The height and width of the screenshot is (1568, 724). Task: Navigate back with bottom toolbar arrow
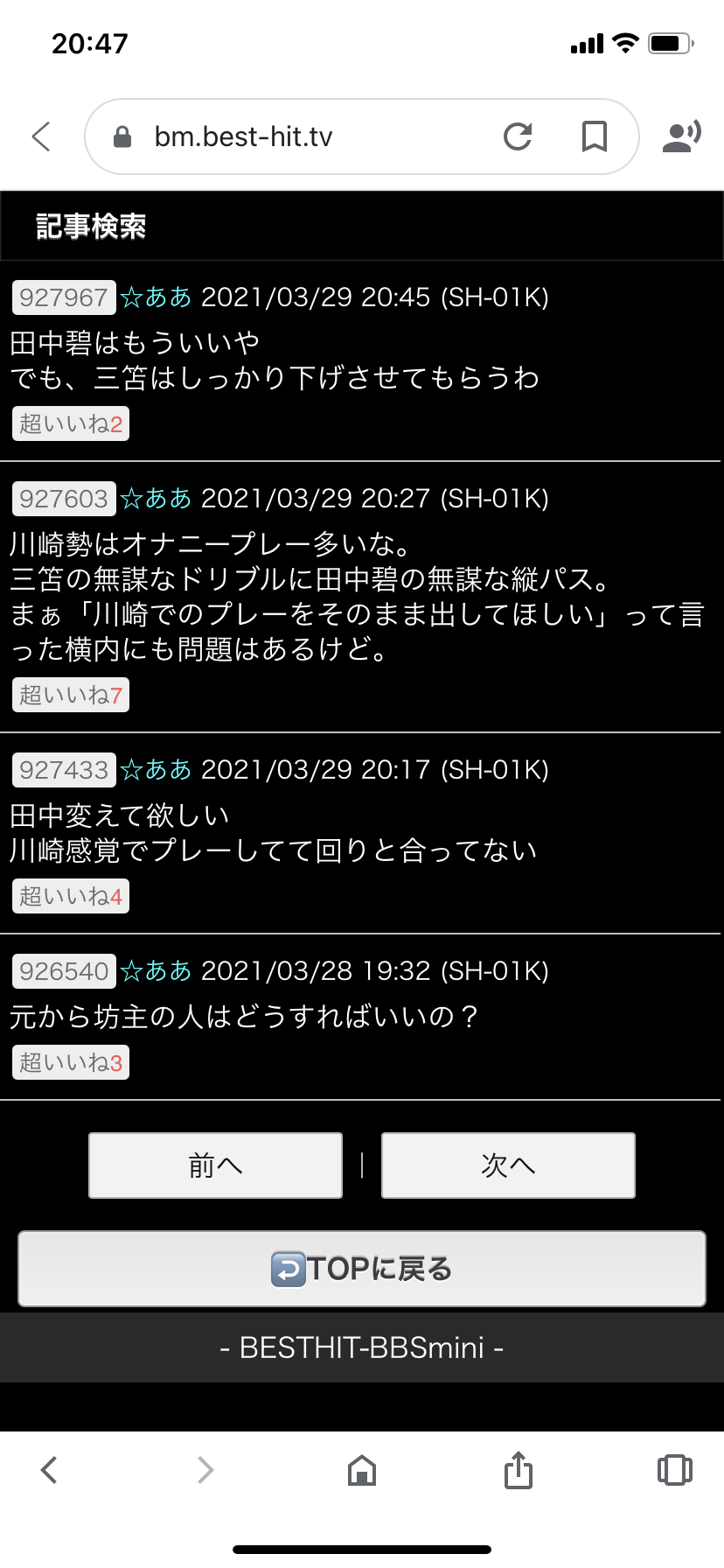pyautogui.click(x=50, y=1470)
